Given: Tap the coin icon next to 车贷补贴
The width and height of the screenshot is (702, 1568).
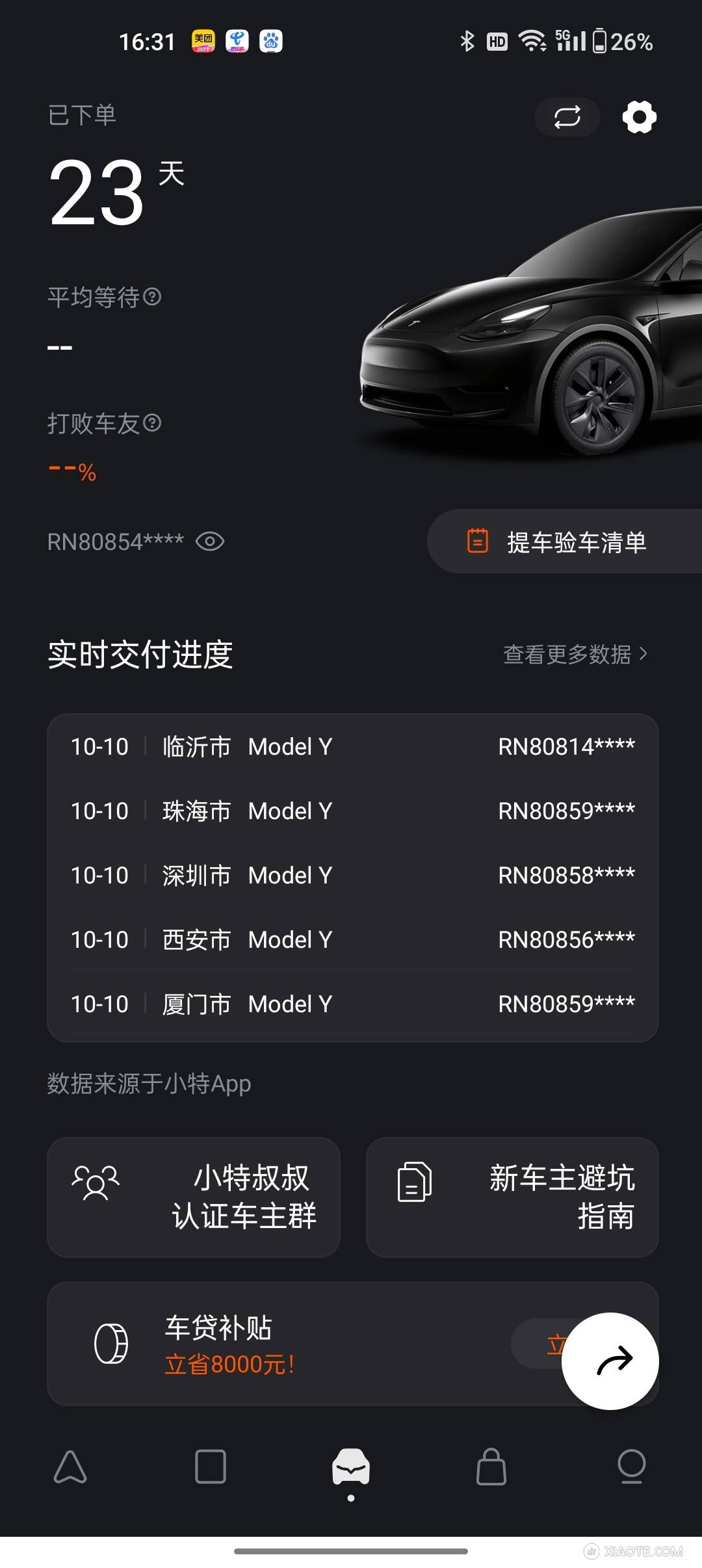Looking at the screenshot, I should tap(112, 1342).
